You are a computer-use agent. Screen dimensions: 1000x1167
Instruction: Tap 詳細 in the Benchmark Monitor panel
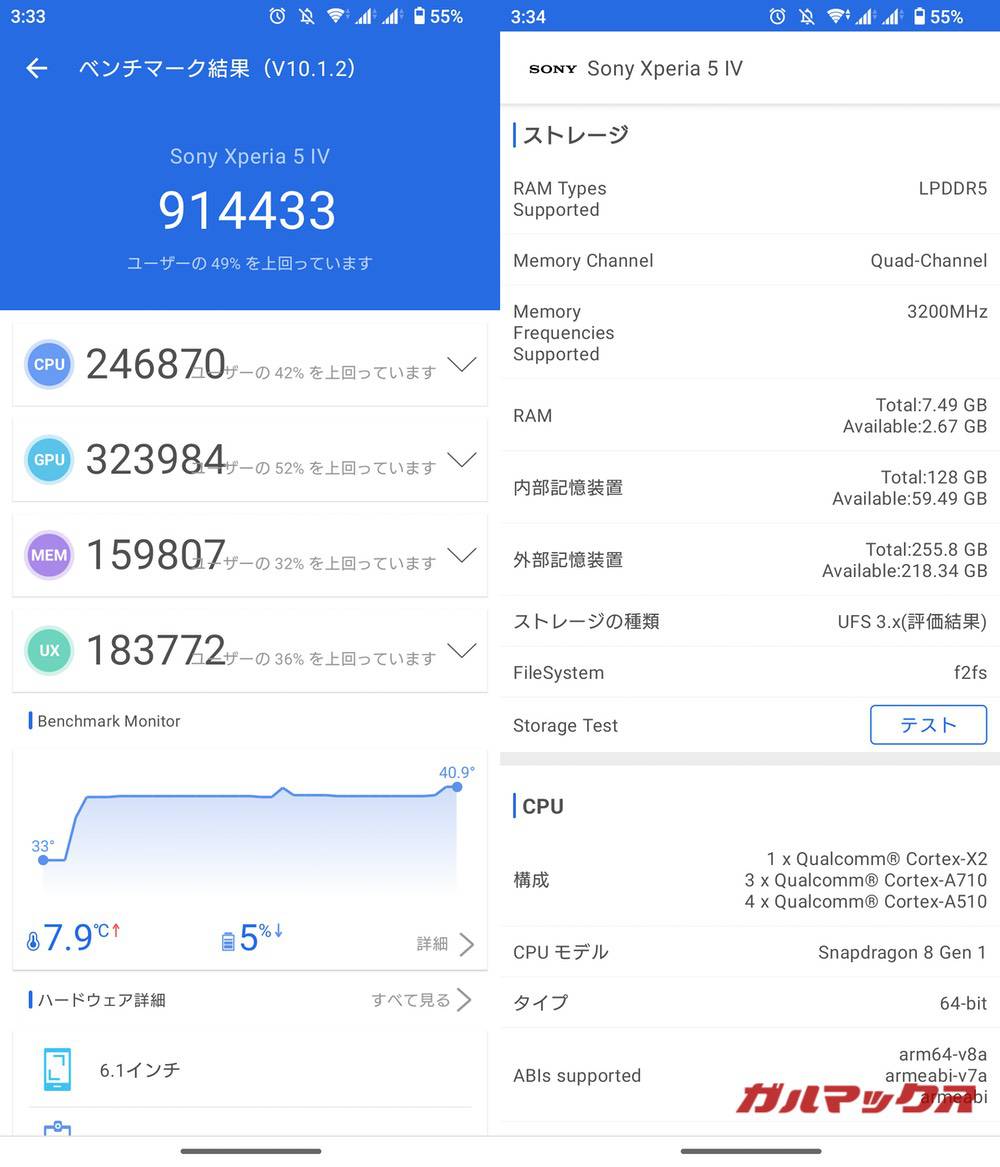point(432,943)
